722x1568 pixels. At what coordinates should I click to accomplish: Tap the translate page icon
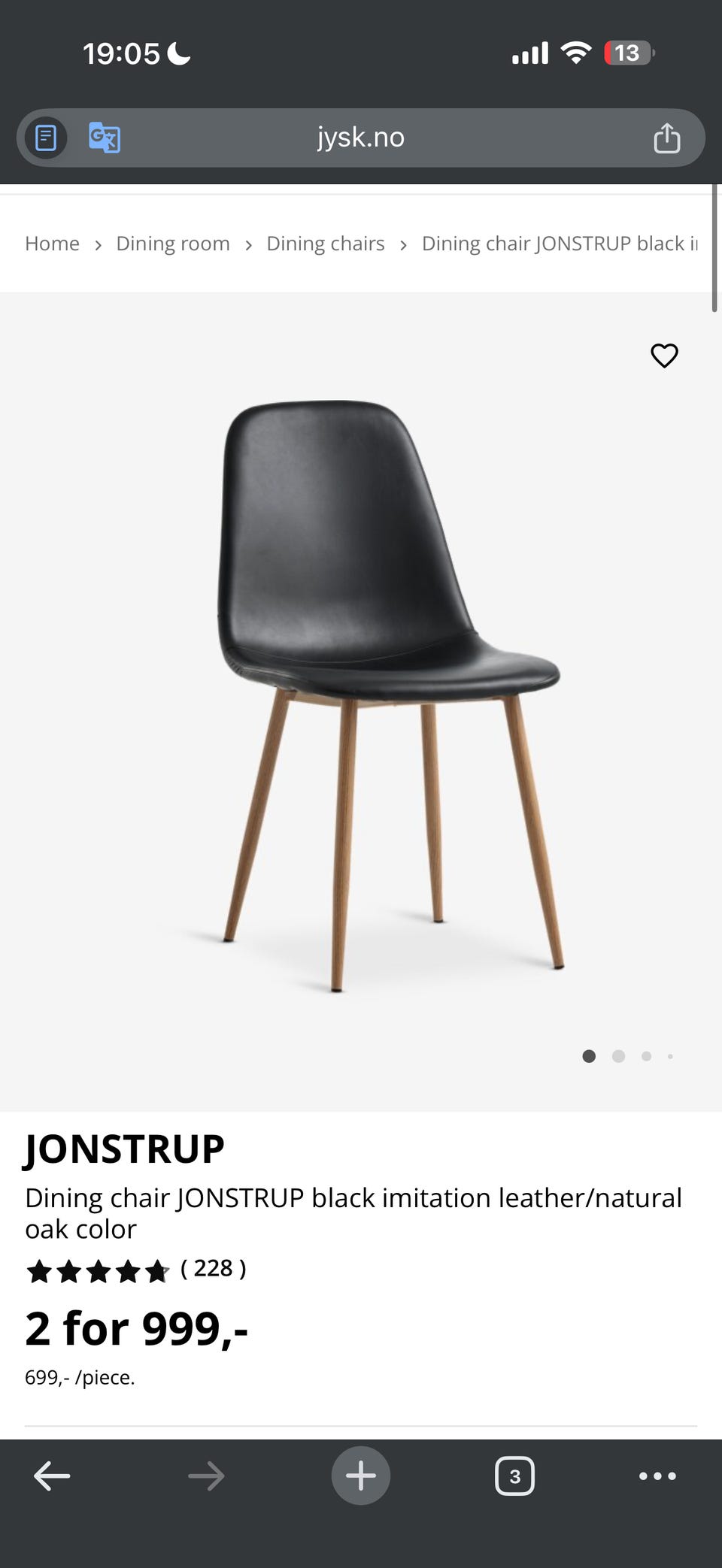(105, 138)
